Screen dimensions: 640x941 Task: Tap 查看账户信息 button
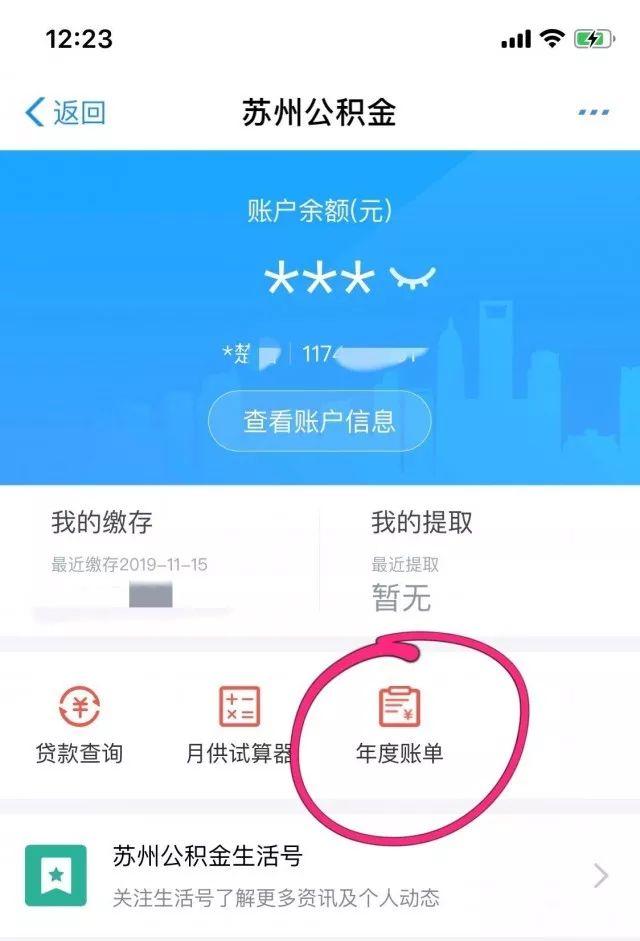point(319,421)
